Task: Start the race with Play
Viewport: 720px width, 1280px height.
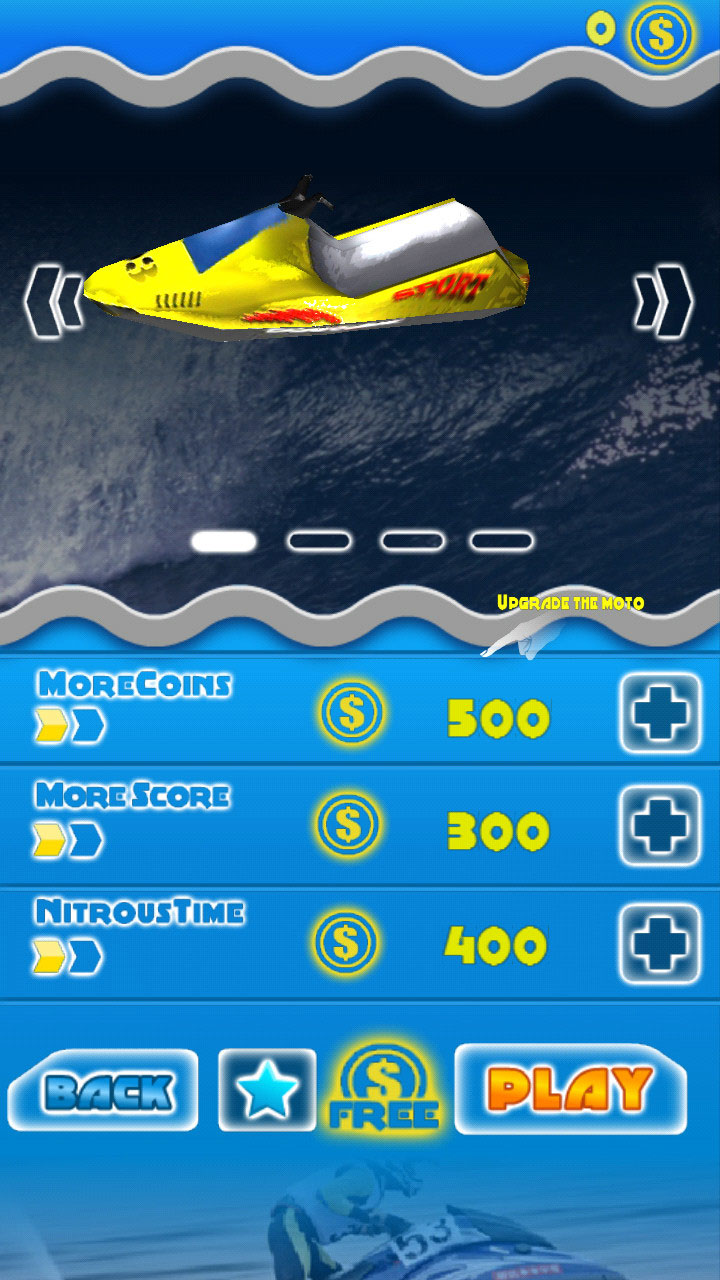Action: [571, 1088]
